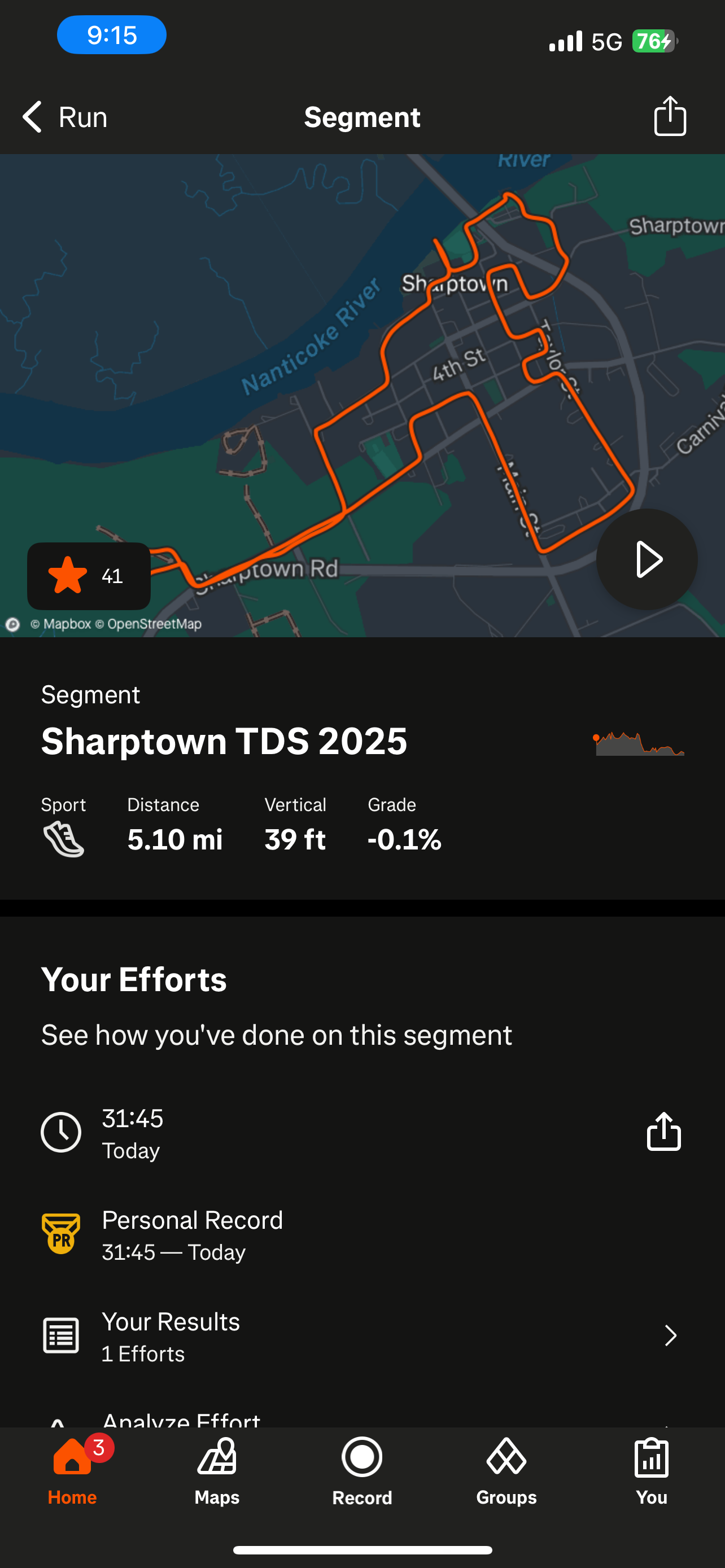Go back to the Run screen
725x1568 pixels.
(x=64, y=117)
